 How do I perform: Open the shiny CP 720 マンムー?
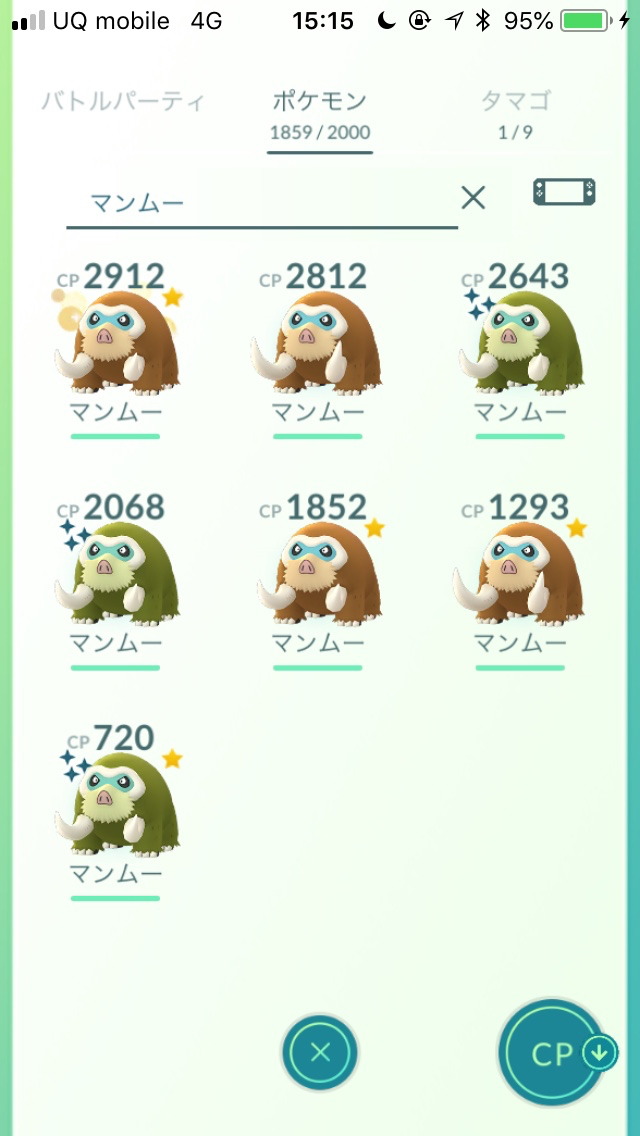click(x=115, y=806)
